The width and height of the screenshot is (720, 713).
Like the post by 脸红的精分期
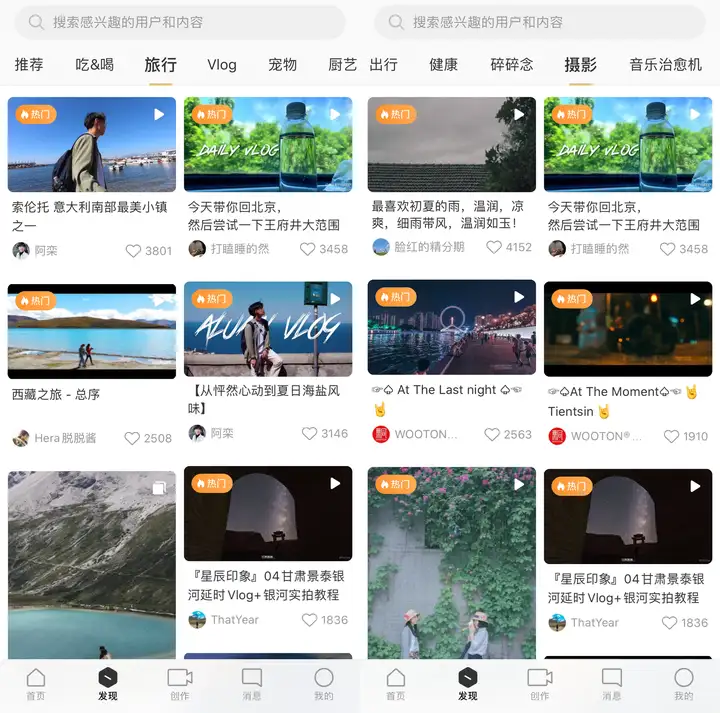click(x=493, y=247)
